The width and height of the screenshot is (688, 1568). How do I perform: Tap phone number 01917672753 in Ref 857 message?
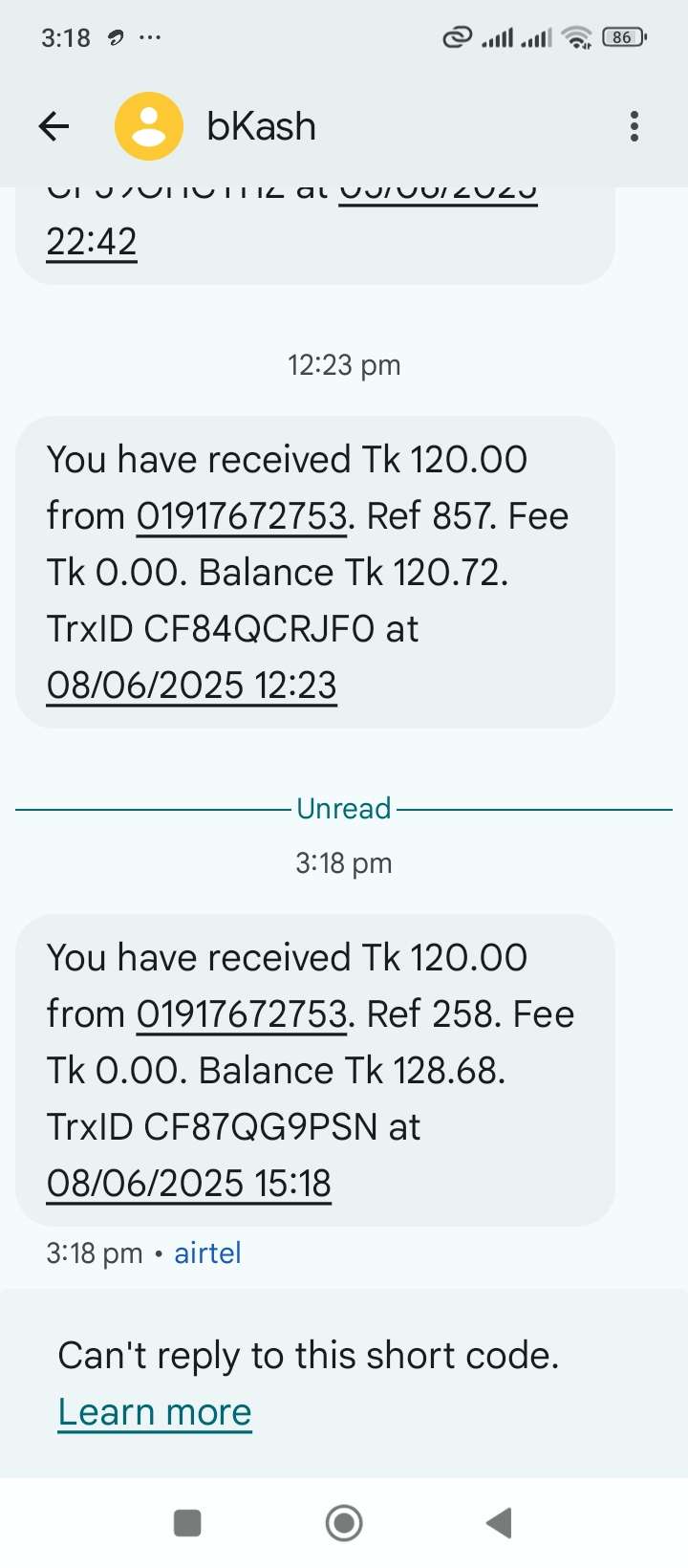pyautogui.click(x=242, y=516)
